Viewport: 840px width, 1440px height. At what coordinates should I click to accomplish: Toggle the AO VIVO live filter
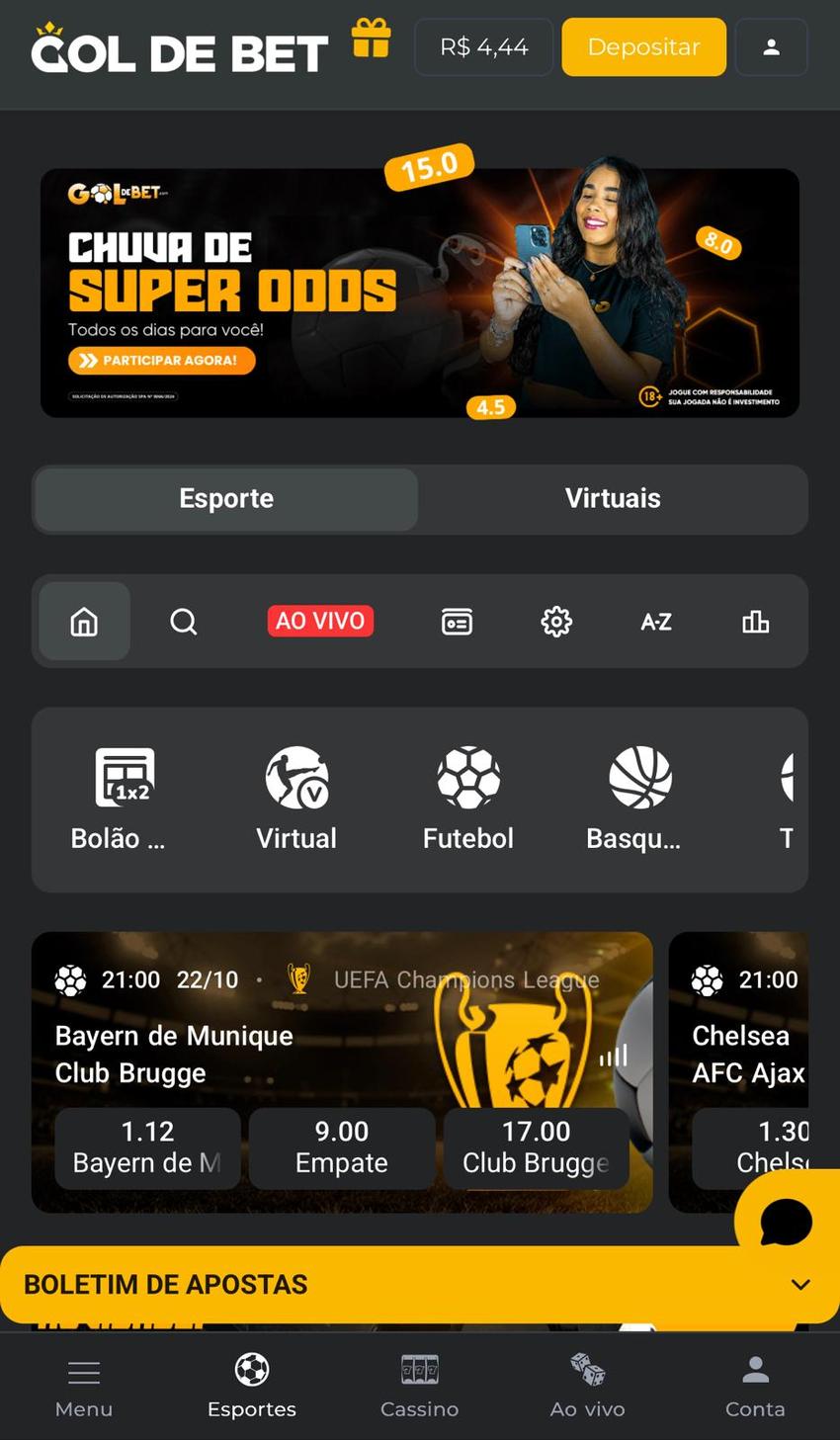319,621
